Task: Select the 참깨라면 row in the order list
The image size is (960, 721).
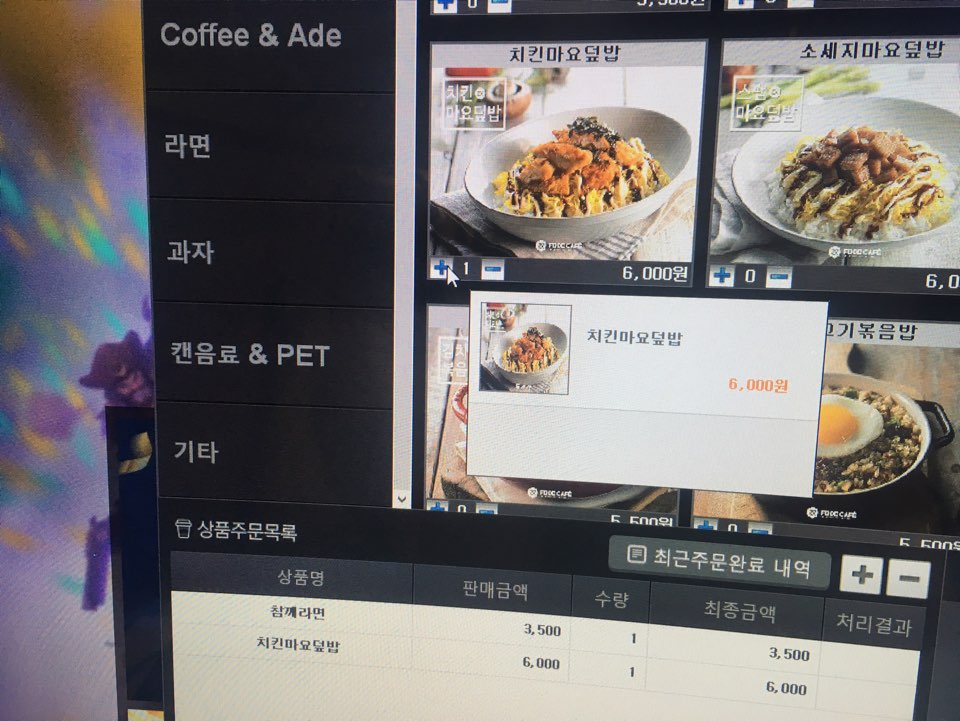Action: tap(300, 612)
